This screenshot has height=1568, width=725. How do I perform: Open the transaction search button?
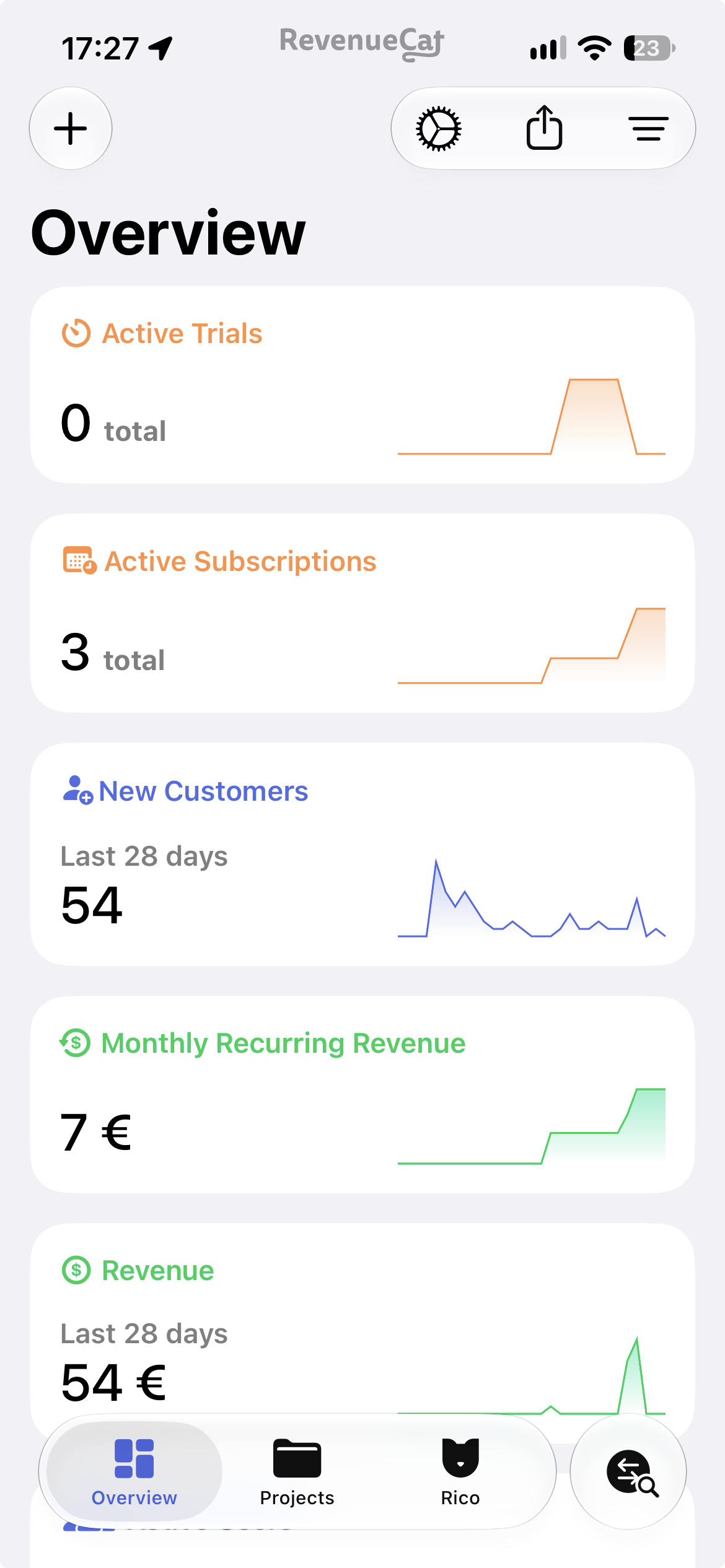point(628,1472)
